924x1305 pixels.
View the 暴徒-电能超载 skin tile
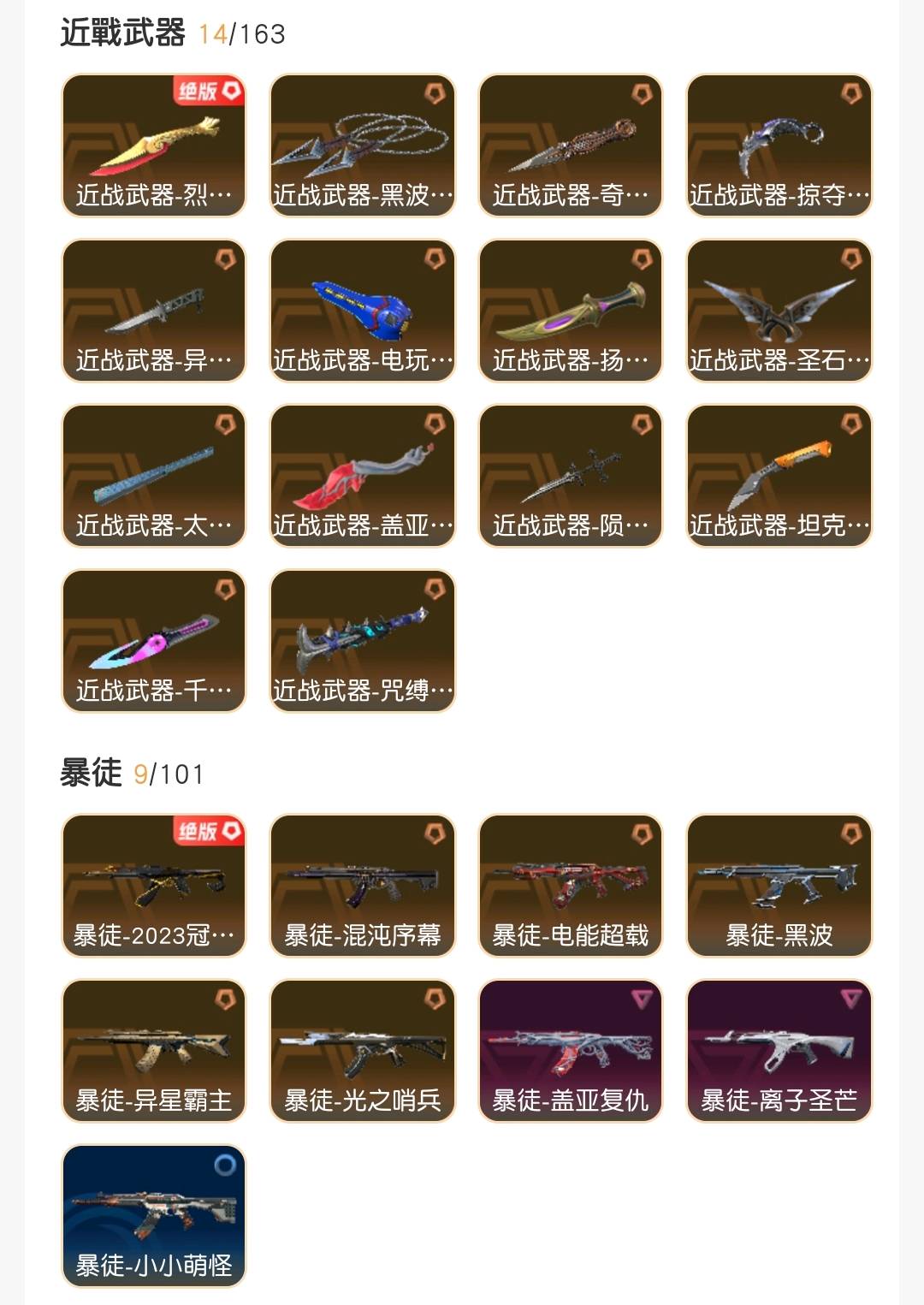pos(571,886)
